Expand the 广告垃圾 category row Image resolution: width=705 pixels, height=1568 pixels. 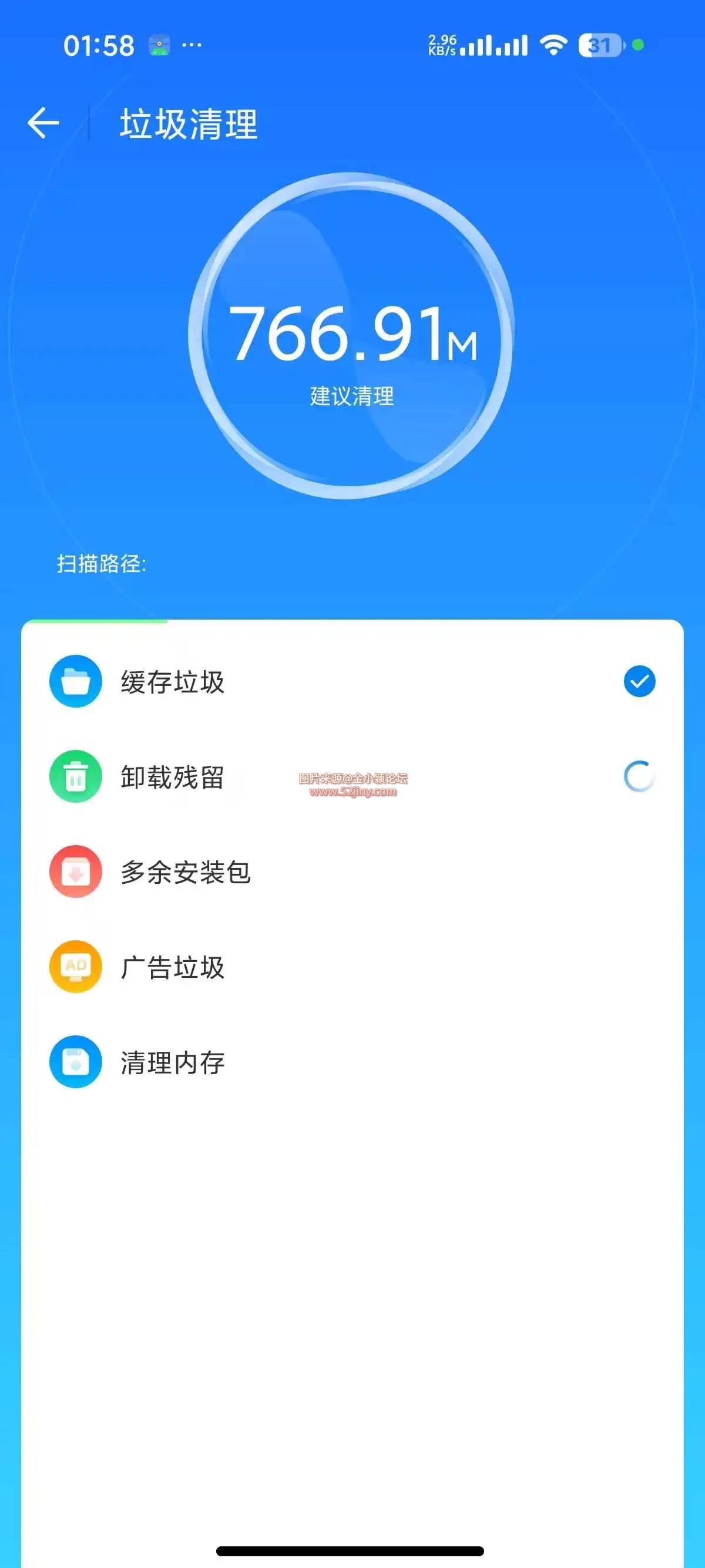click(304, 969)
